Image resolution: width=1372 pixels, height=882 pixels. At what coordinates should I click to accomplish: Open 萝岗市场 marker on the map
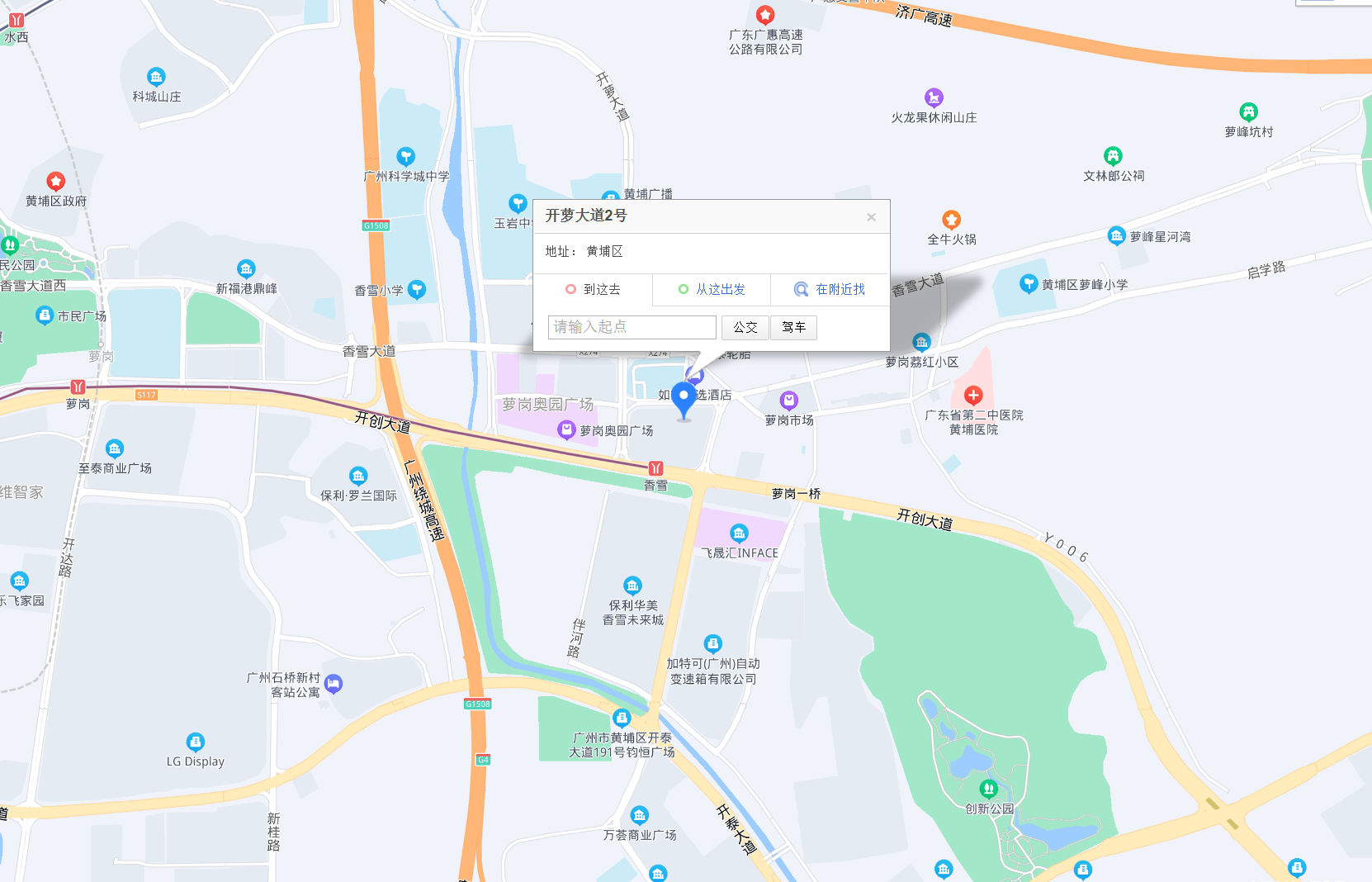click(789, 401)
